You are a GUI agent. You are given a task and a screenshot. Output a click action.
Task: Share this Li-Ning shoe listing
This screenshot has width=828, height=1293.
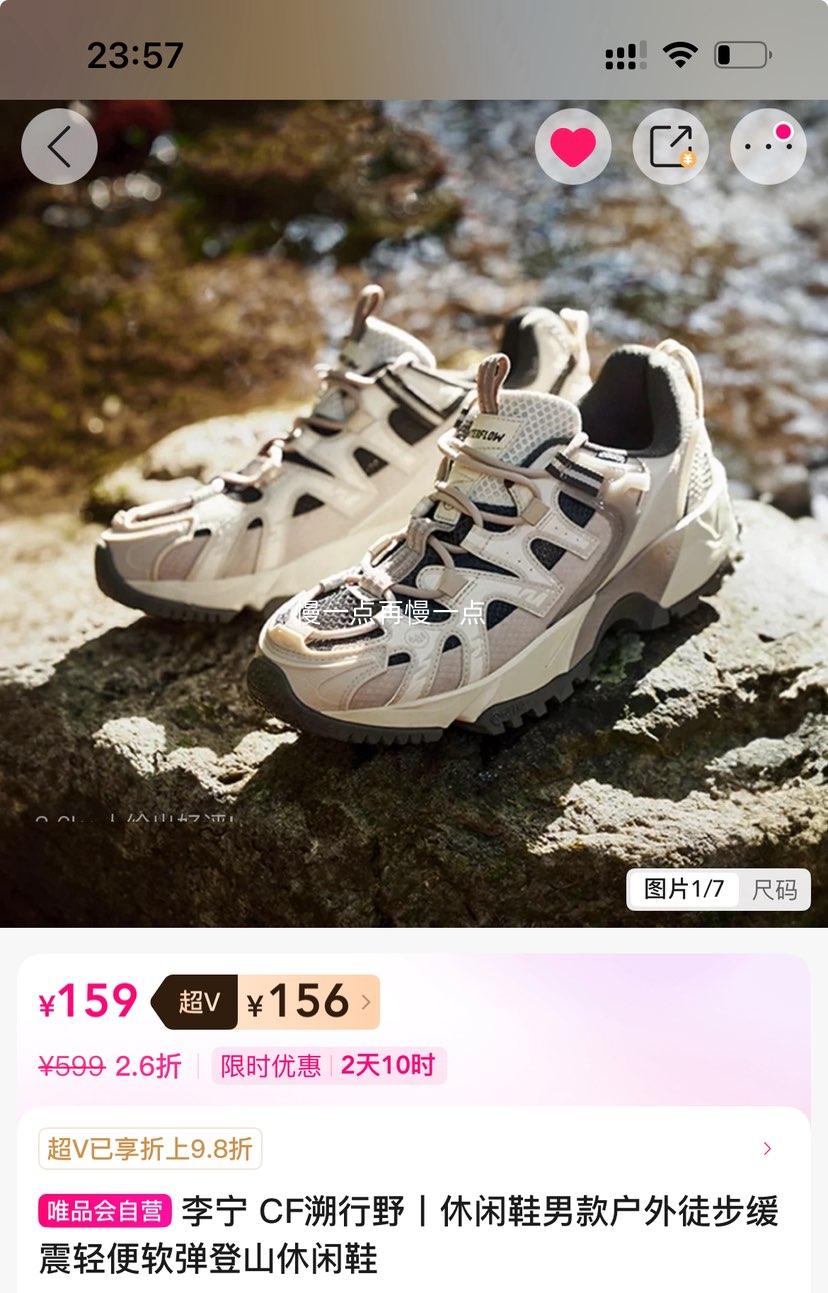(671, 147)
